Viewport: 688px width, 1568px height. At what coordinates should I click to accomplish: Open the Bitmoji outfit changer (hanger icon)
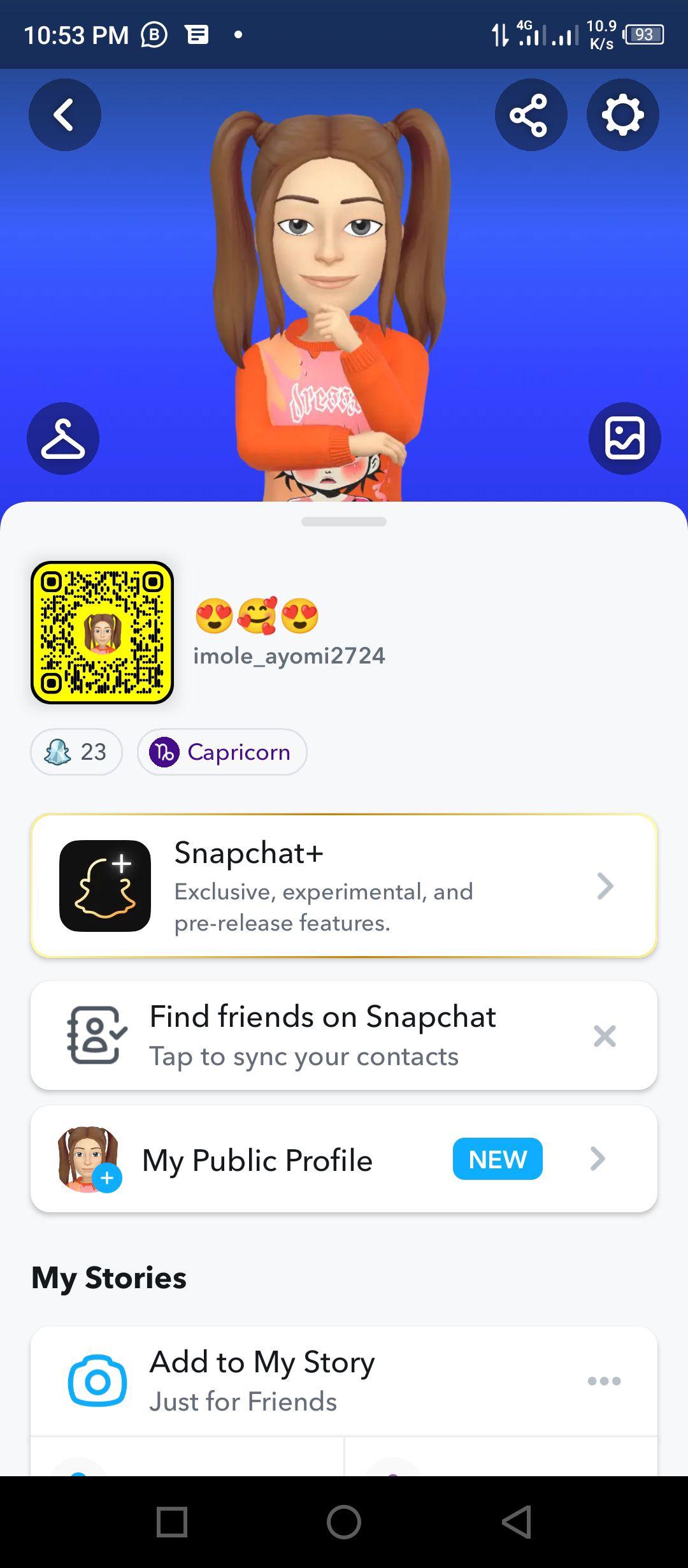(x=64, y=437)
